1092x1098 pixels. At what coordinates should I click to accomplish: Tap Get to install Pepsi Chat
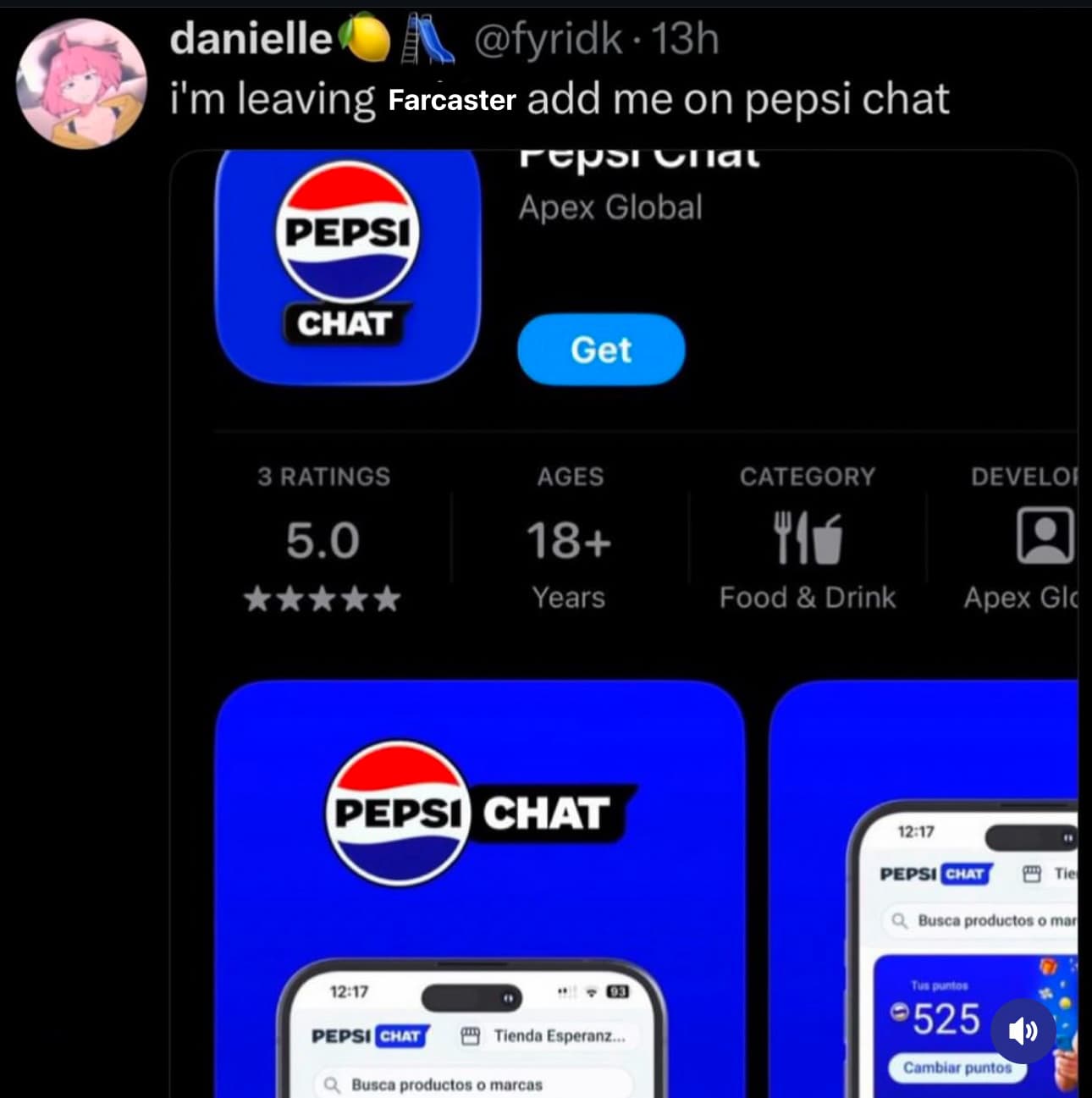coord(601,350)
